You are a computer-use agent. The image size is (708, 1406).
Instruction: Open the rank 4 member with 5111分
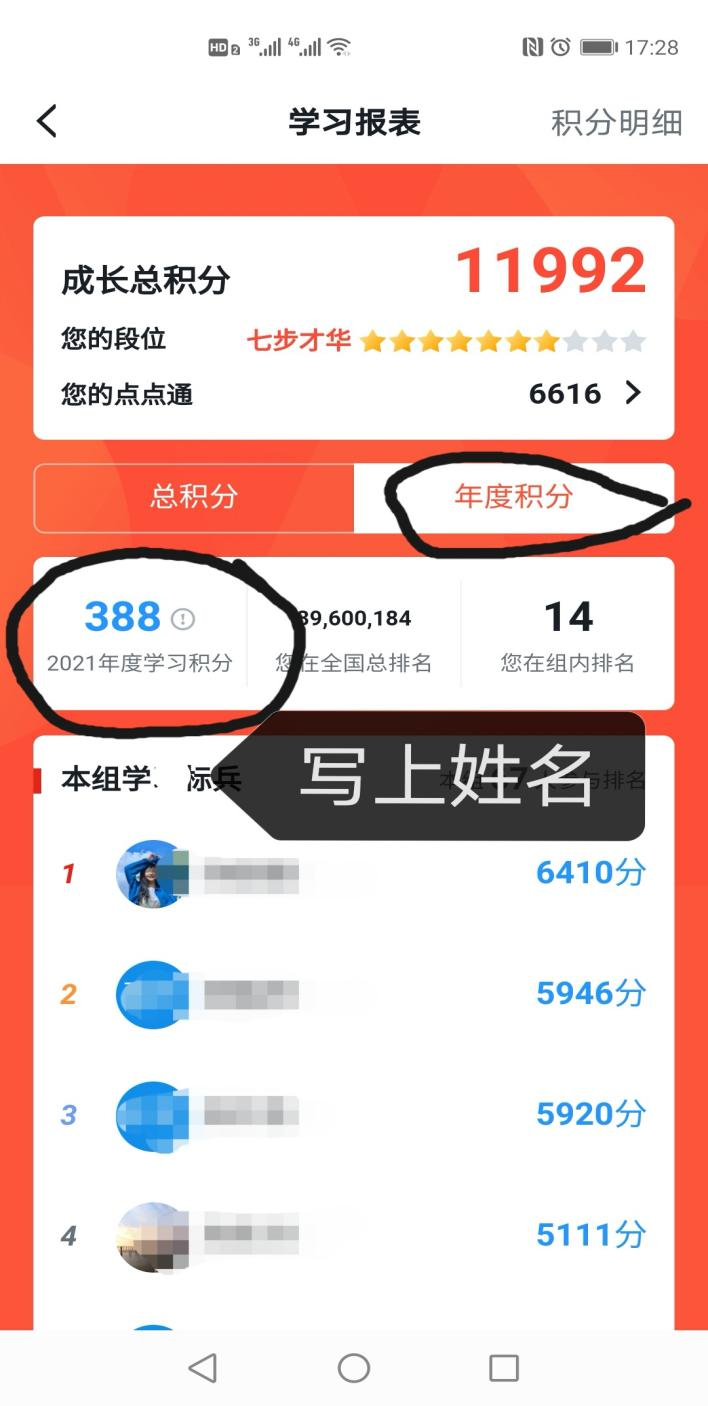coord(353,1235)
